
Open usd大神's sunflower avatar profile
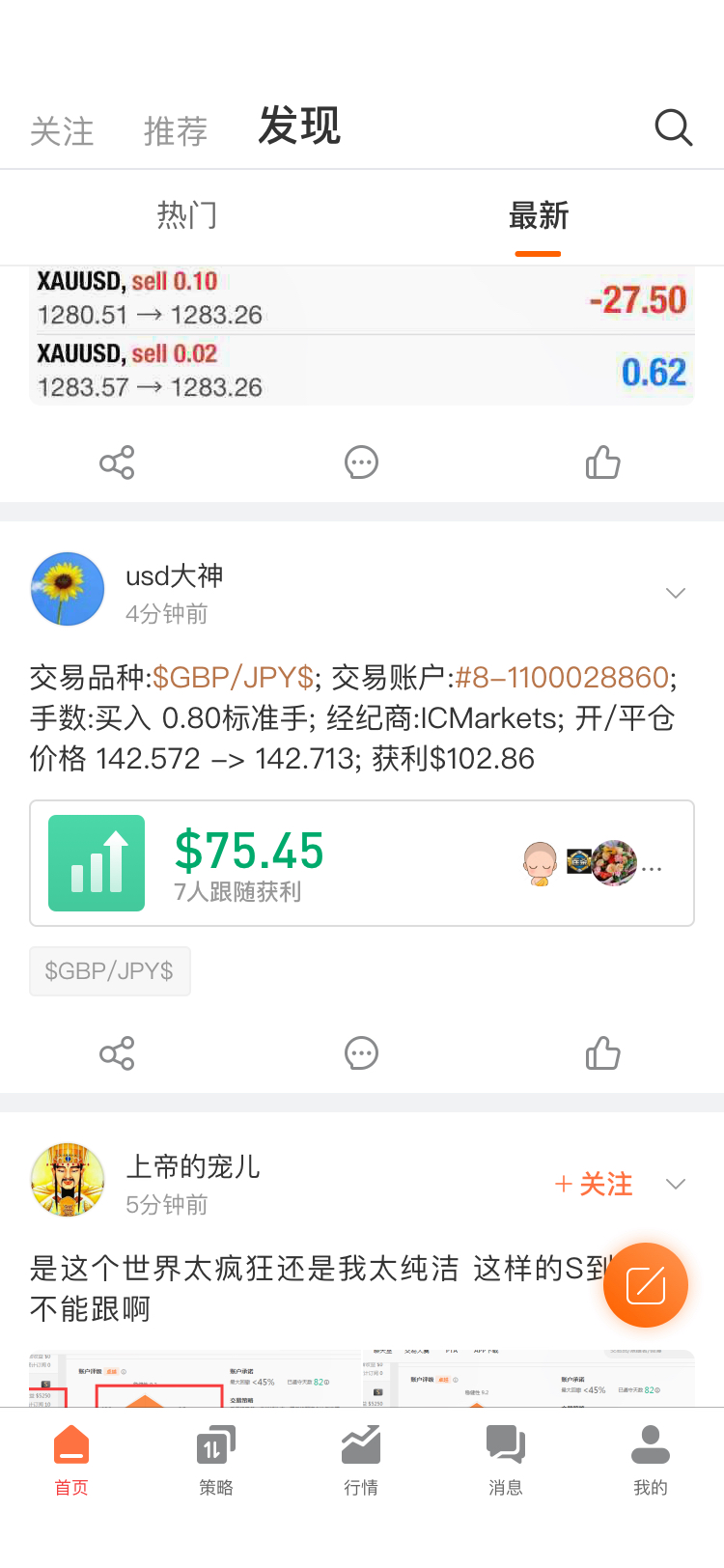[x=68, y=589]
